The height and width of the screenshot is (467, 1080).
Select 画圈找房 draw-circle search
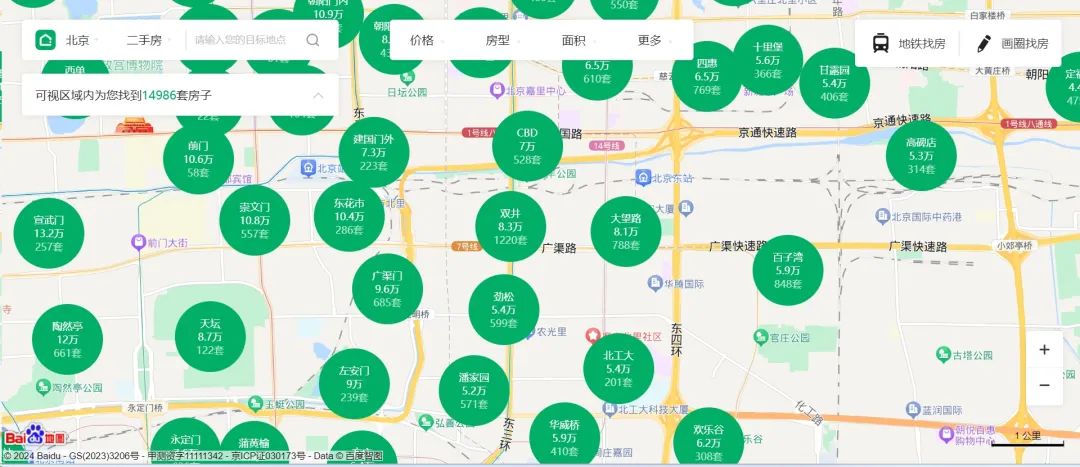pos(1013,43)
